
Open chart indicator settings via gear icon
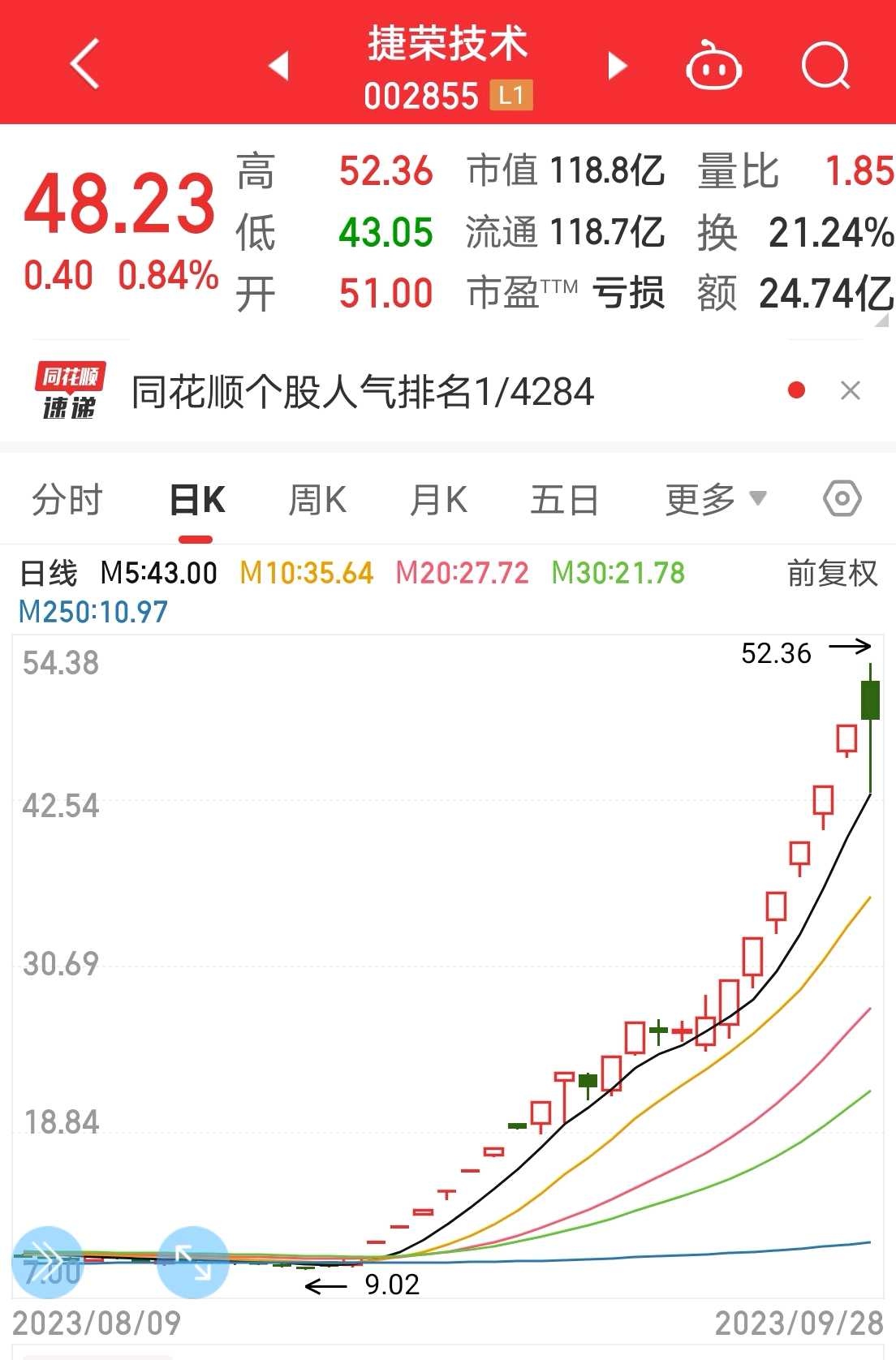pyautogui.click(x=842, y=497)
